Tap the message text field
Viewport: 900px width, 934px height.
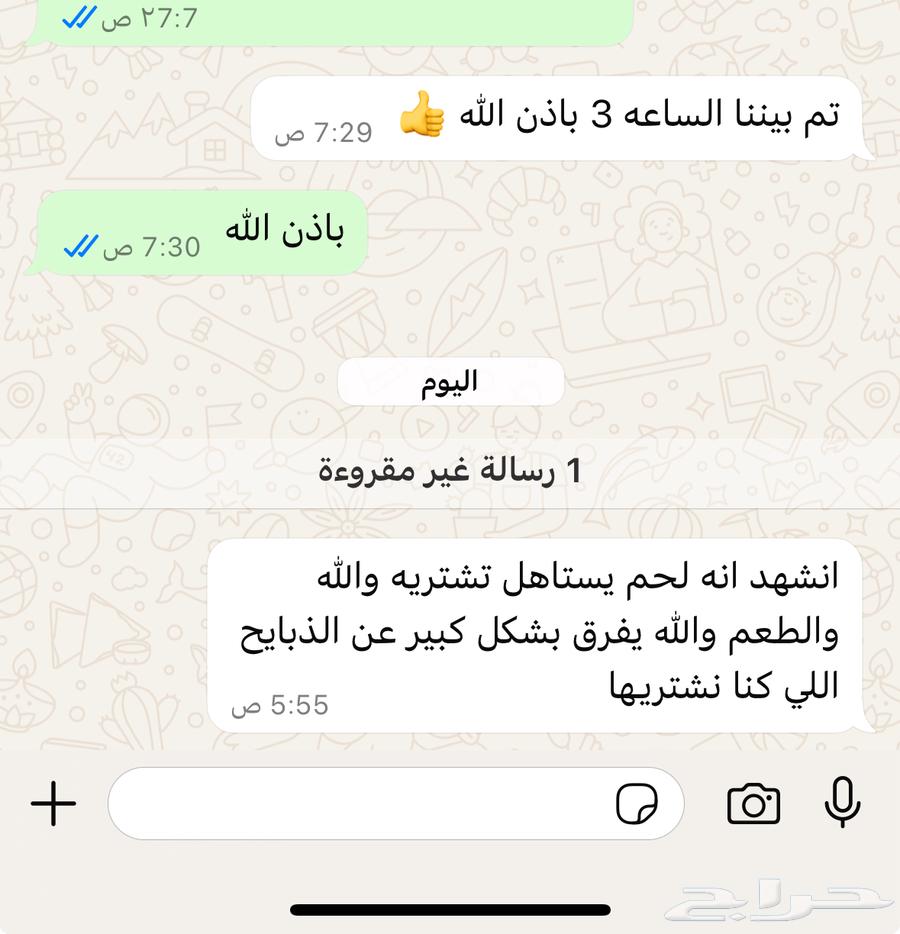pos(360,803)
